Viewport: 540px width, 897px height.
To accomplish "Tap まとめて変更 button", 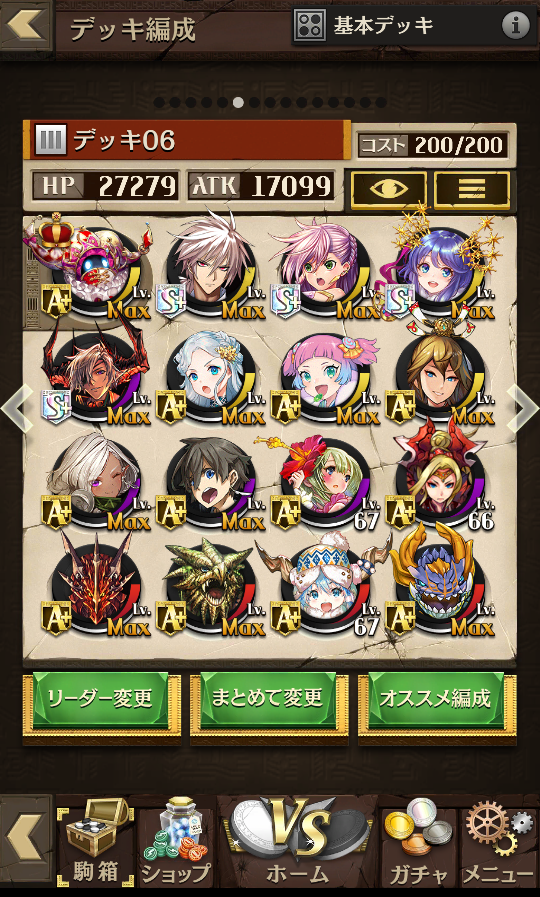I will 269,699.
